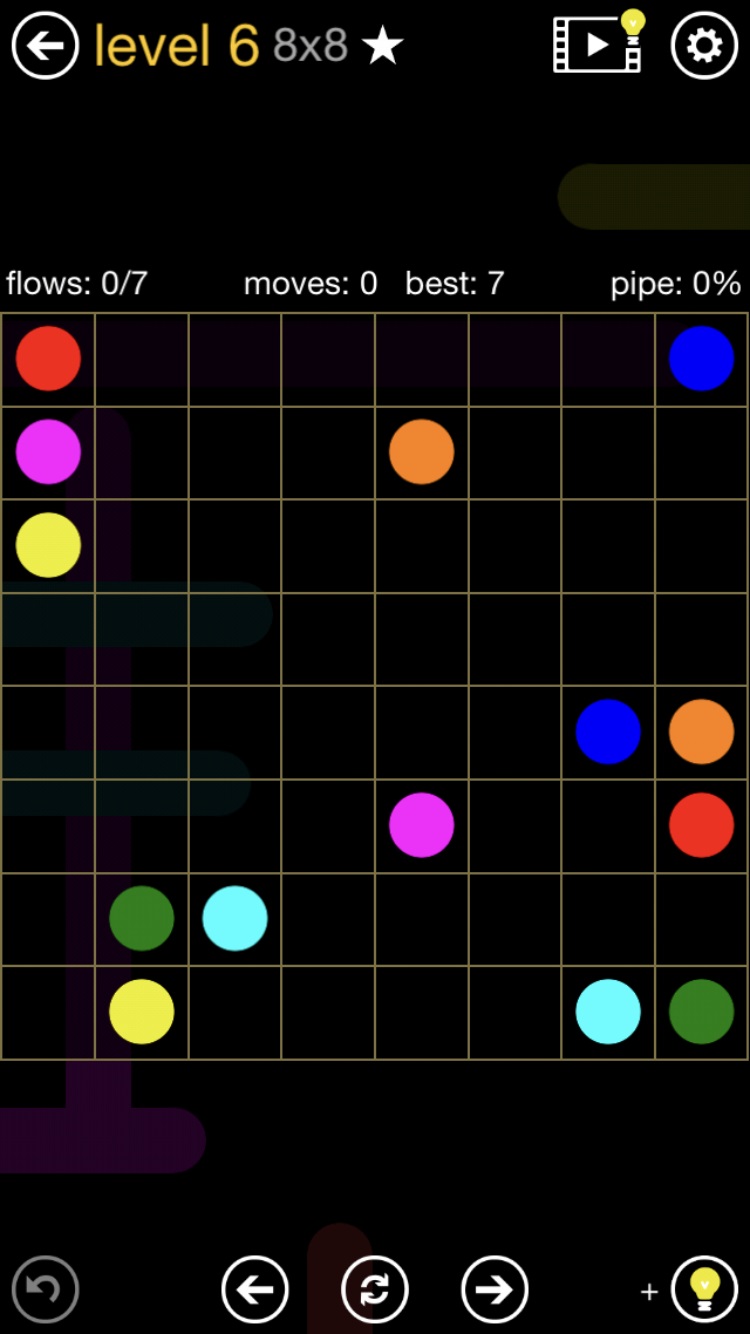Go to the previous level
Screen dimensions: 750x1334
pos(255,1289)
